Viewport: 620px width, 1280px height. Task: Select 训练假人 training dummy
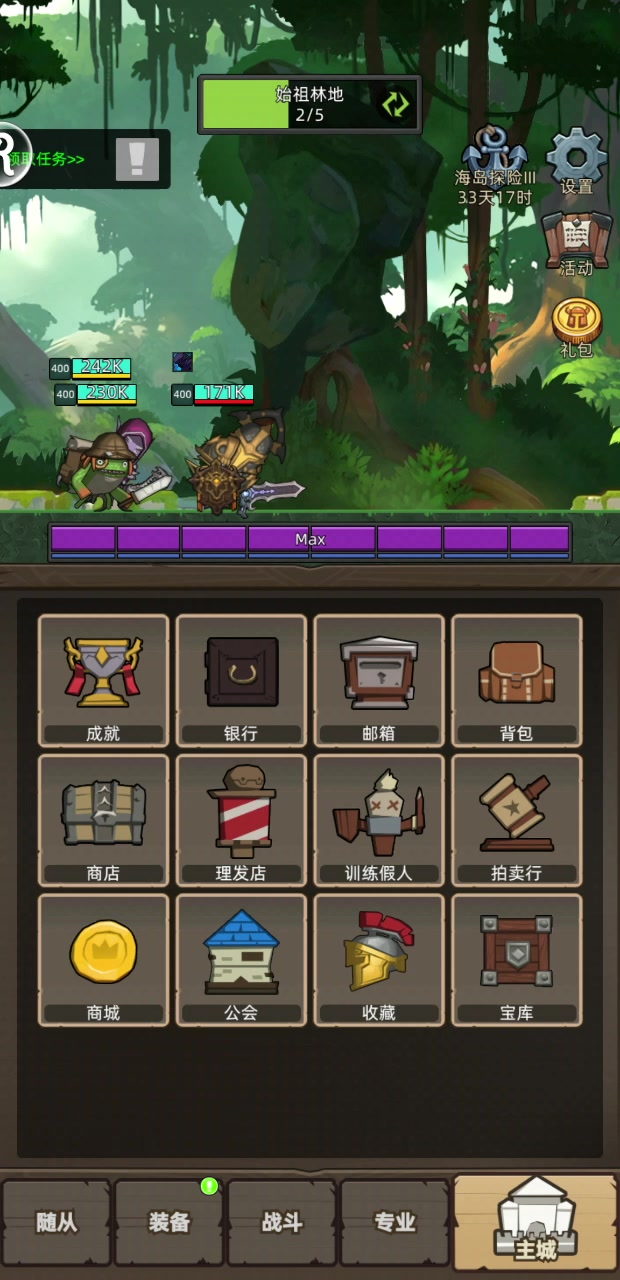379,820
